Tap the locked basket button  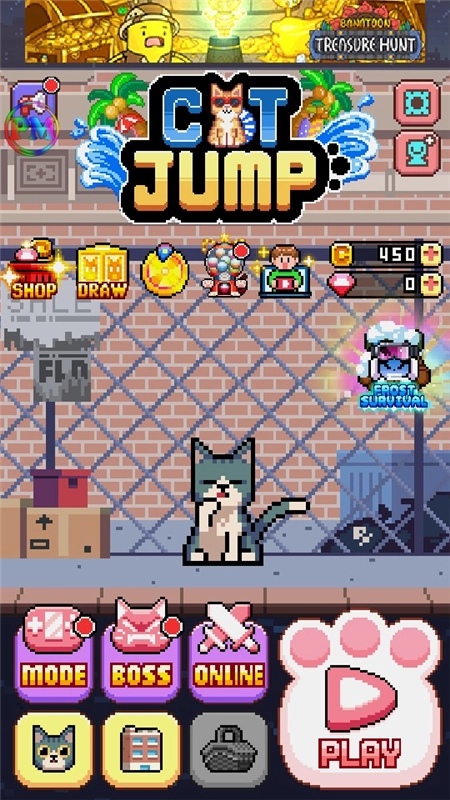pyautogui.click(x=229, y=750)
